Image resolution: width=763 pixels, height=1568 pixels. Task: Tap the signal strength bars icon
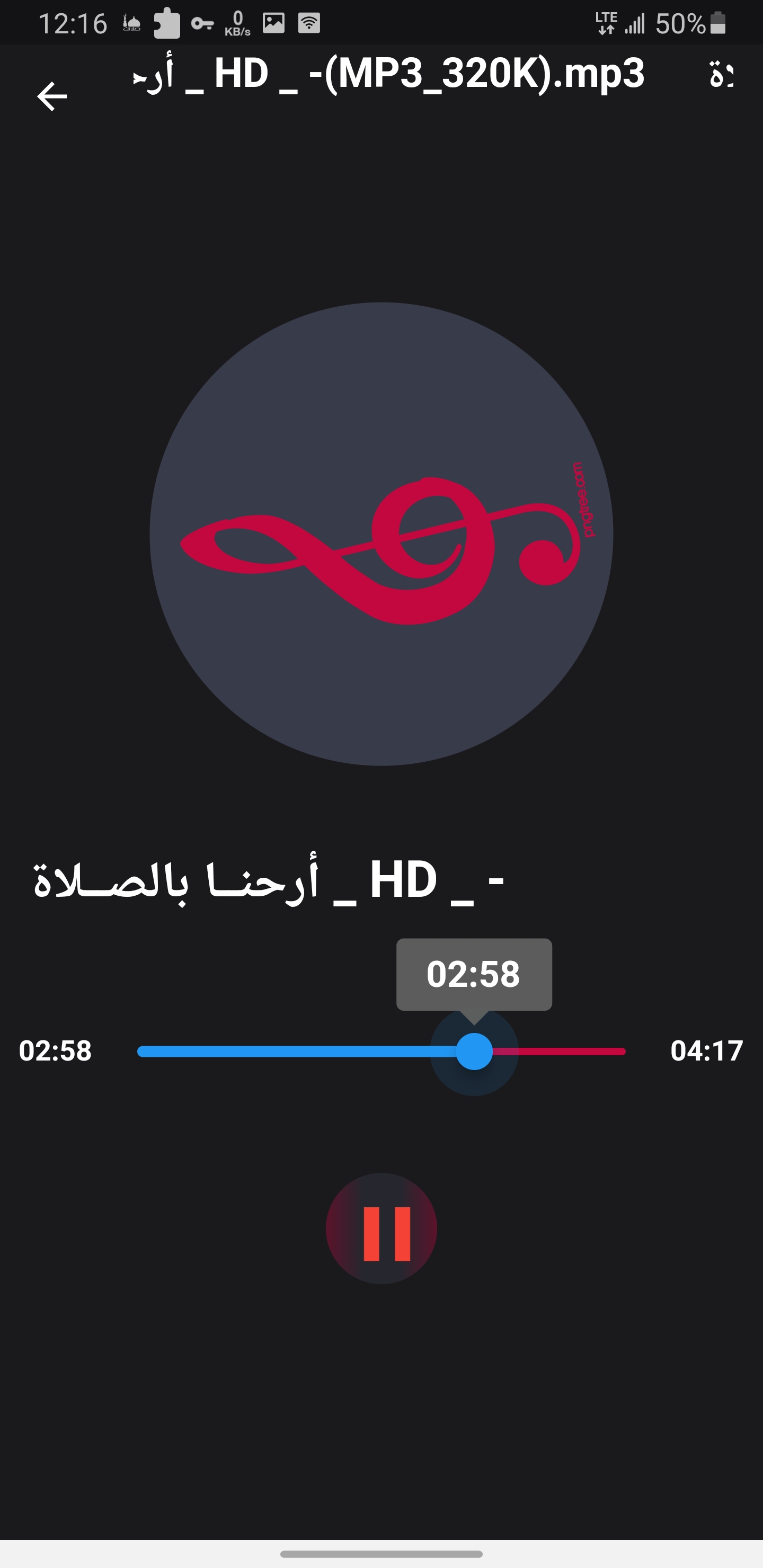pyautogui.click(x=635, y=23)
